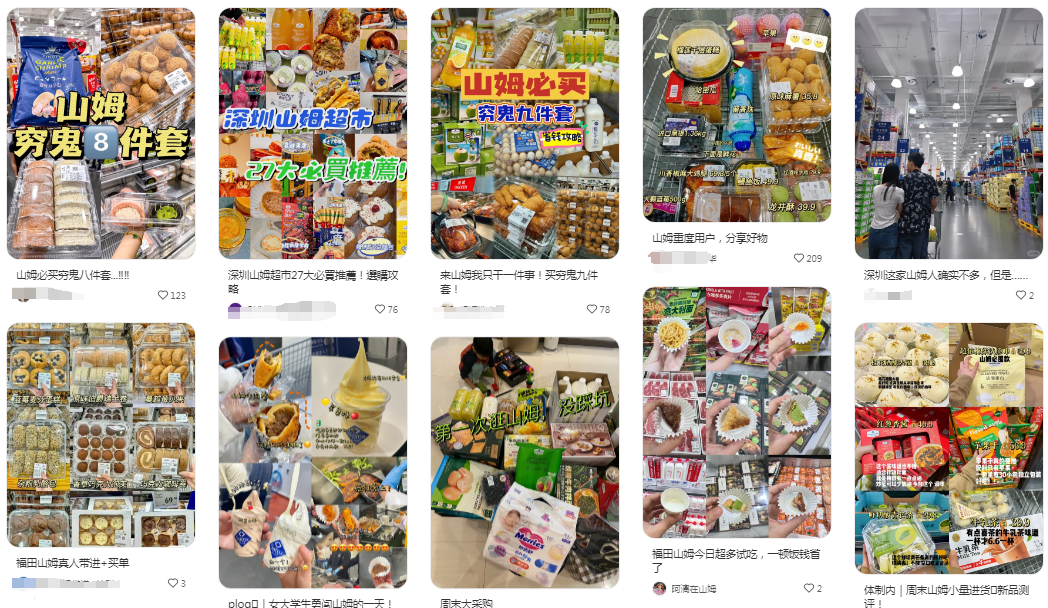Open the 周末大采购 post
This screenshot has height=608, width=1048.
(525, 462)
